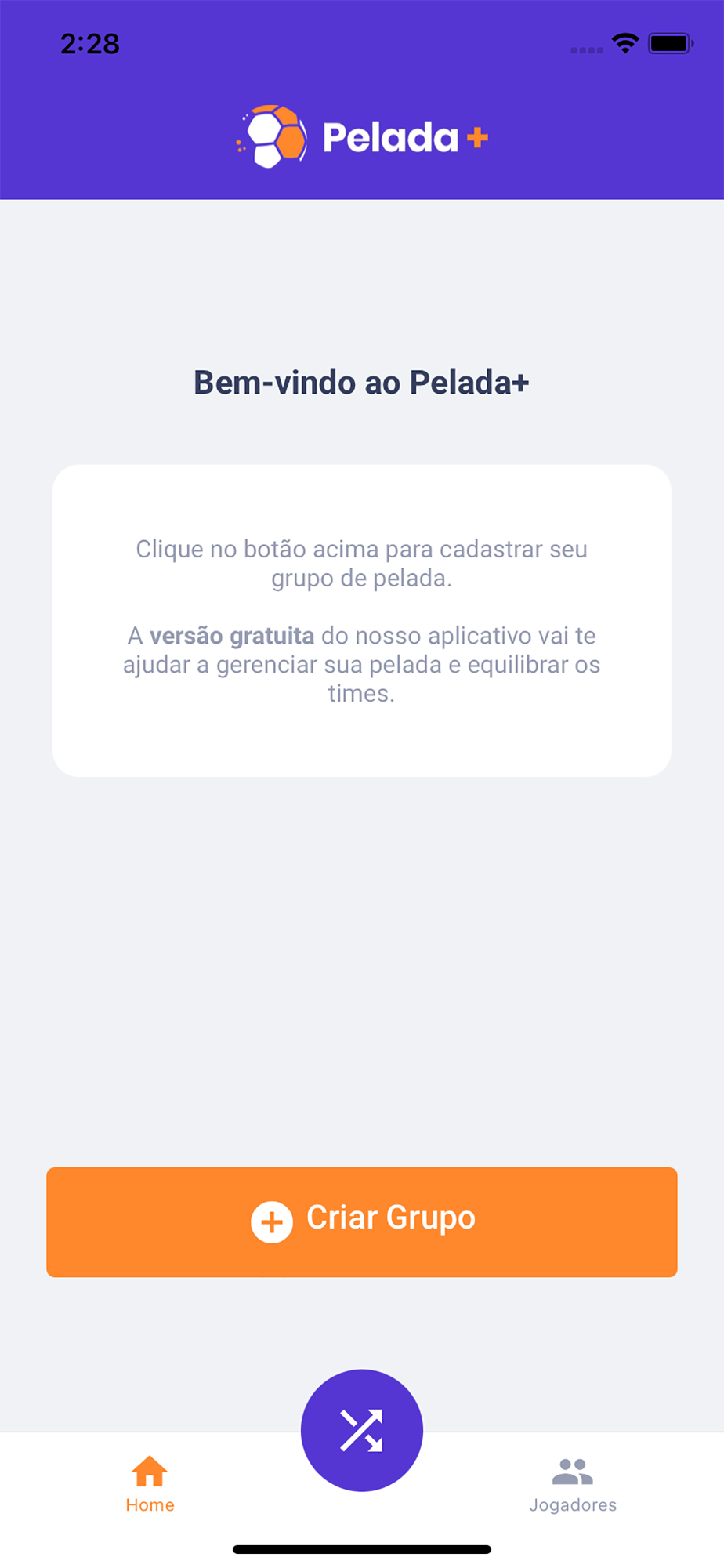Open the shuffle teams floating button

362,1430
